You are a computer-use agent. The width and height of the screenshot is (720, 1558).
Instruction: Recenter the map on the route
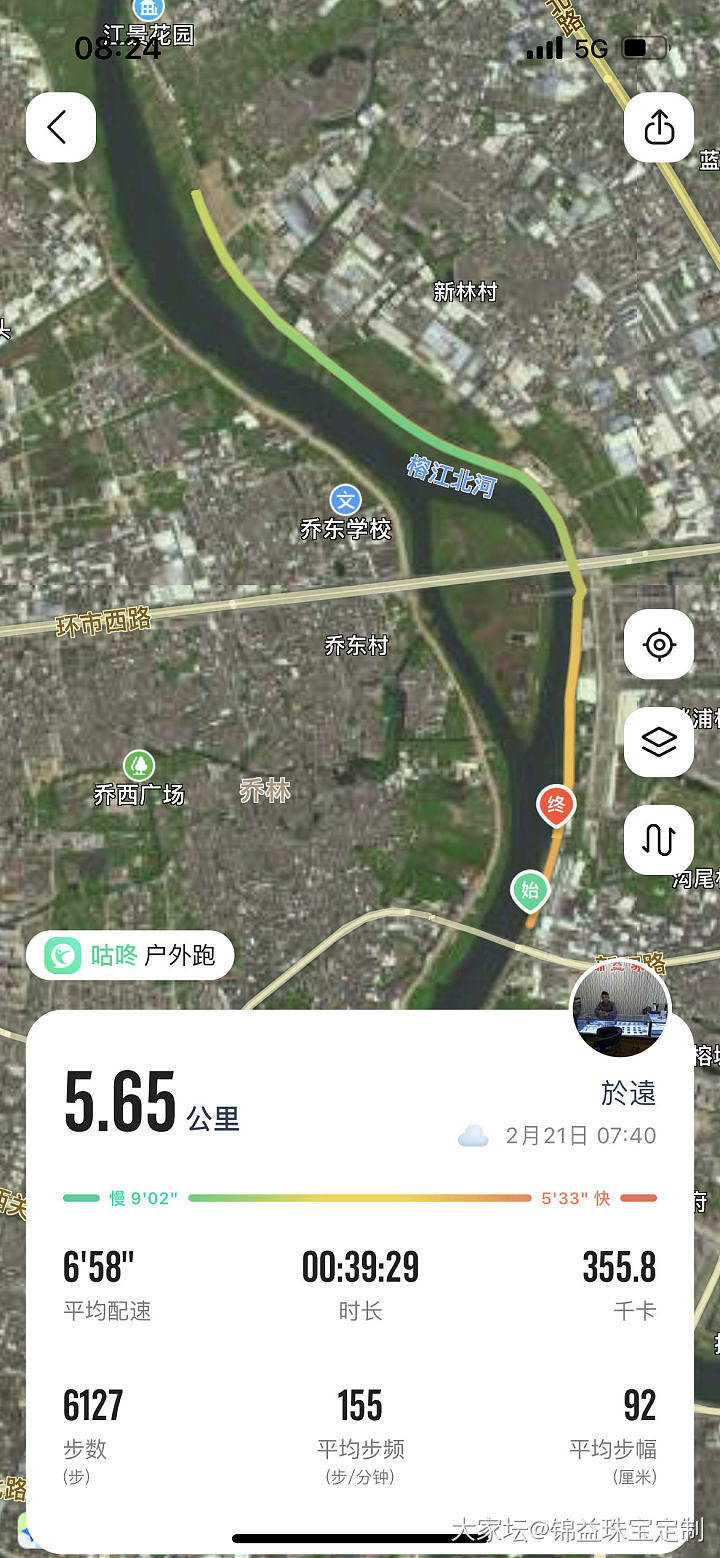[659, 645]
